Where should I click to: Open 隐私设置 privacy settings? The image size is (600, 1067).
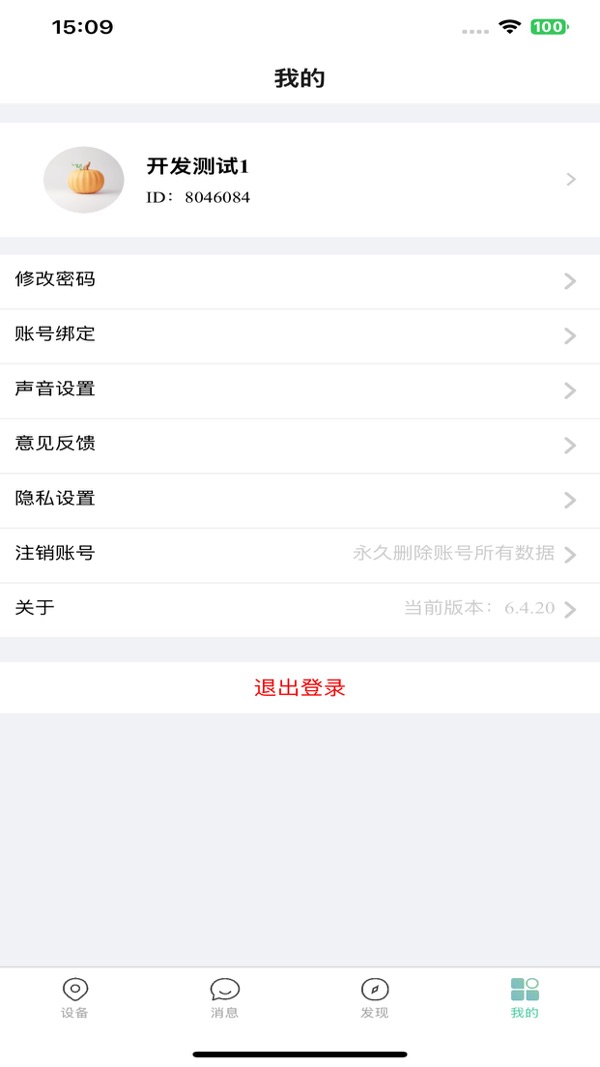tap(300, 500)
